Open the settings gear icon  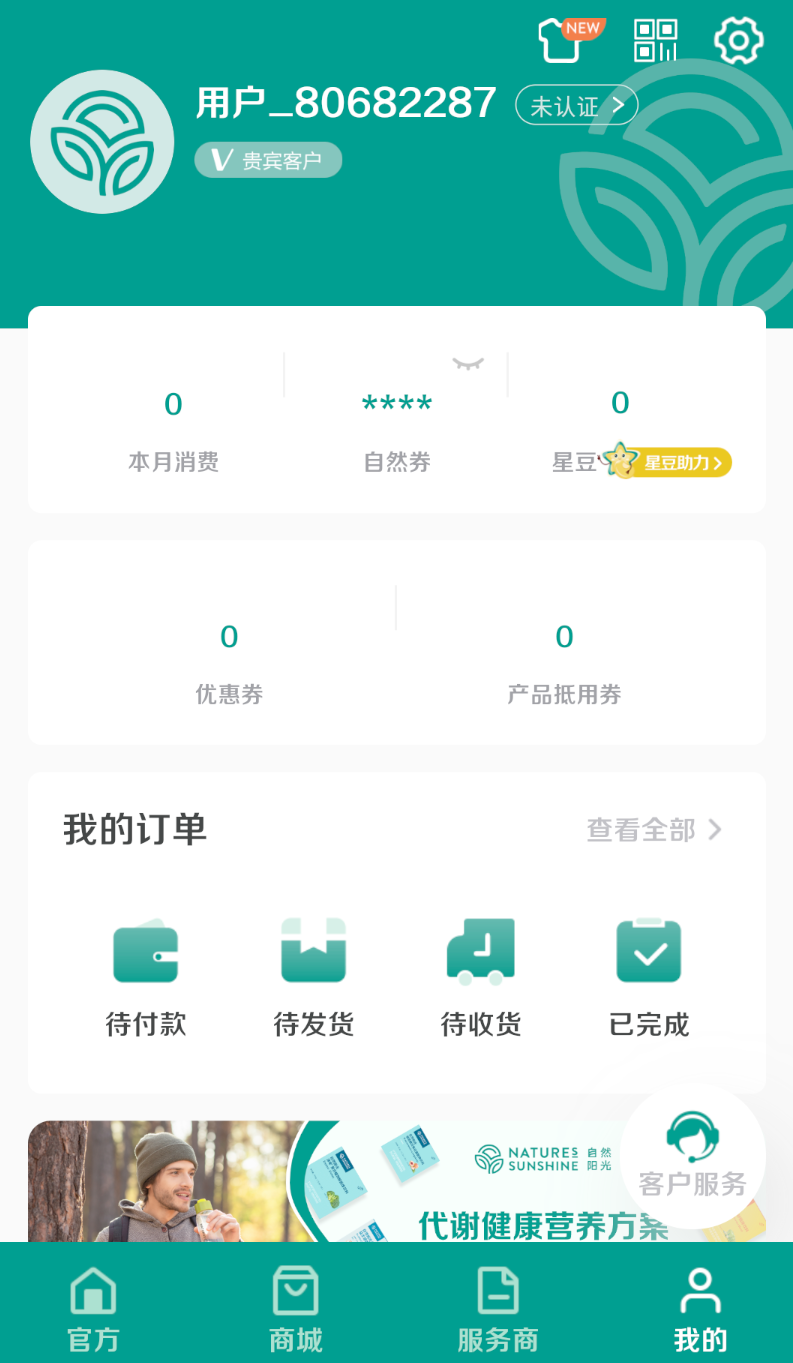point(738,41)
